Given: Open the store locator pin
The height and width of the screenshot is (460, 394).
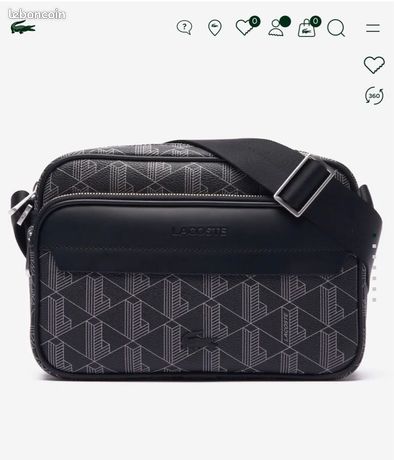Looking at the screenshot, I should click(x=215, y=28).
